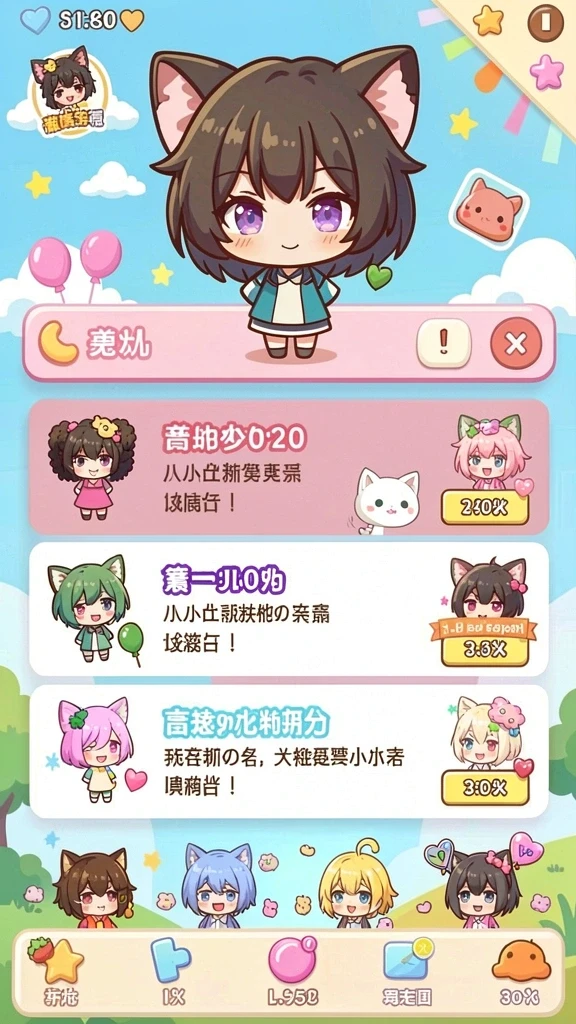Tap the exclamation mark info button
This screenshot has width=576, height=1024.
(444, 343)
